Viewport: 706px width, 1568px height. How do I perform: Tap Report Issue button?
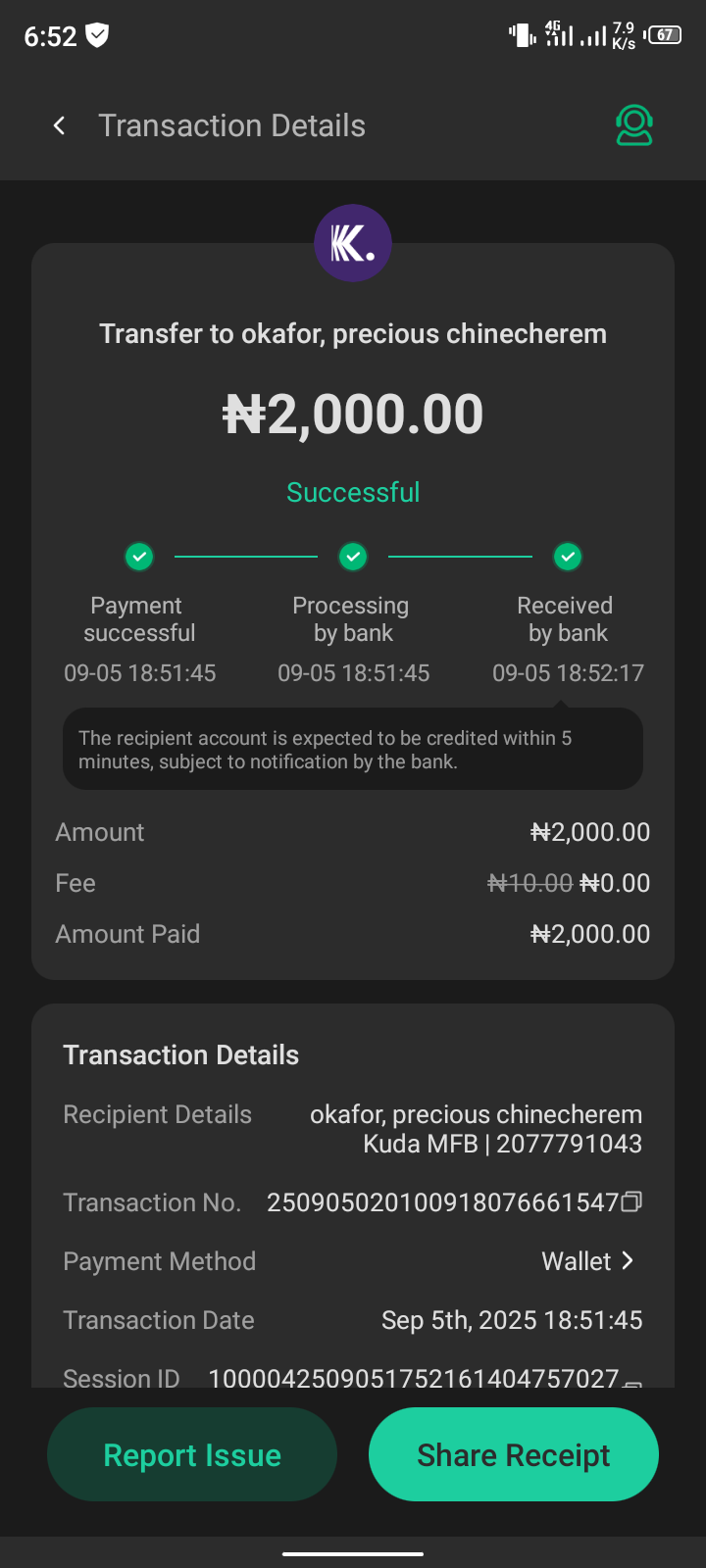pos(192,1454)
